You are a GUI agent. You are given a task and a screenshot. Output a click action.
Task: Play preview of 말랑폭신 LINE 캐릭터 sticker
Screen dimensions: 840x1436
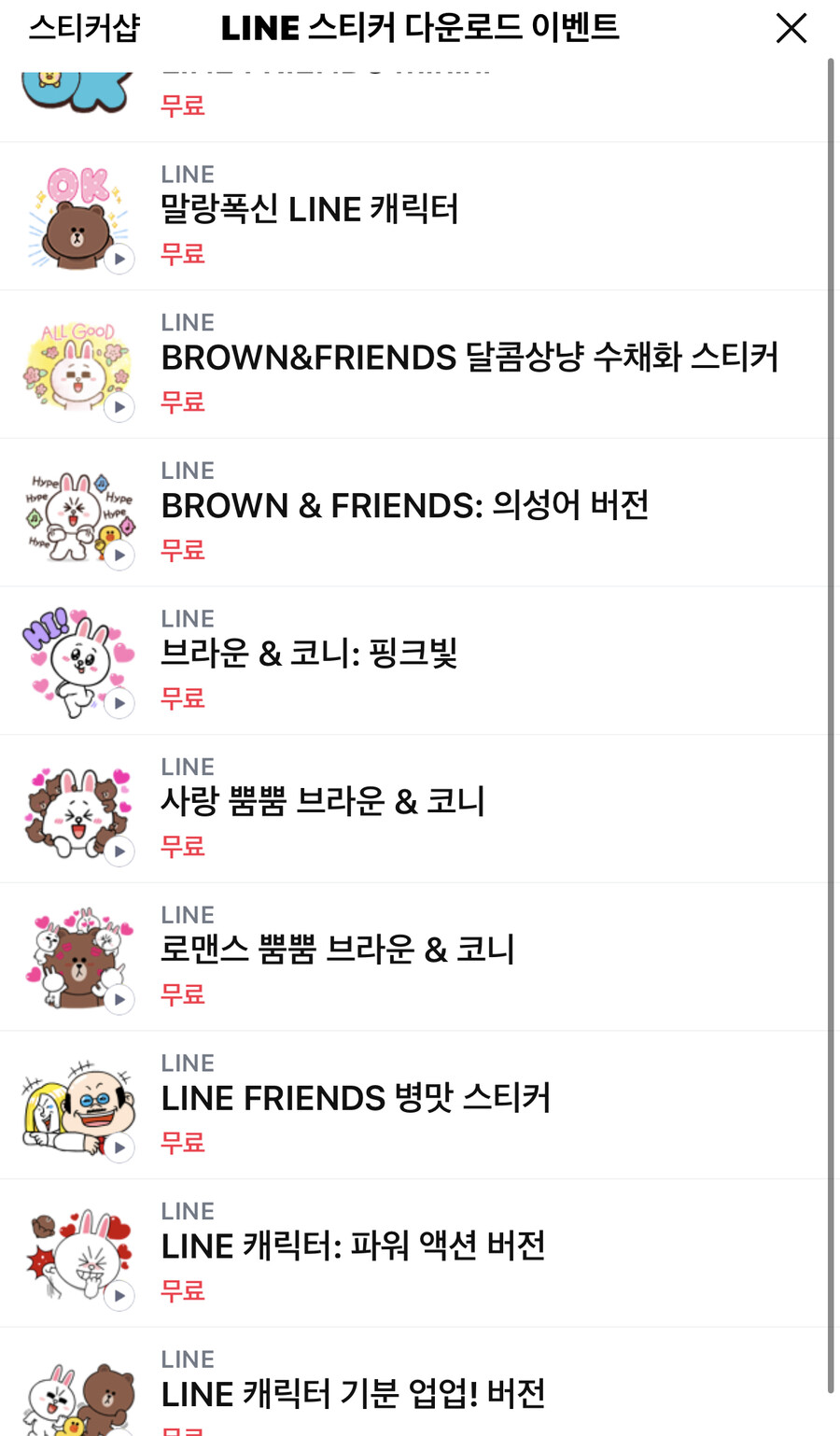[119, 259]
